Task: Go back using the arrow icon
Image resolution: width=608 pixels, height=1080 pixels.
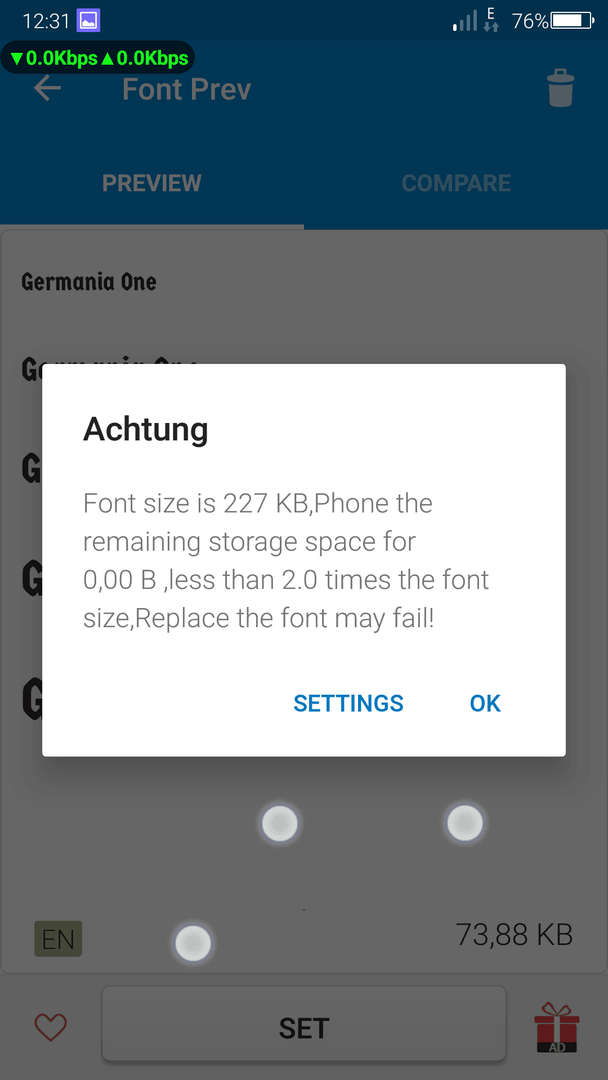Action: pos(47,89)
